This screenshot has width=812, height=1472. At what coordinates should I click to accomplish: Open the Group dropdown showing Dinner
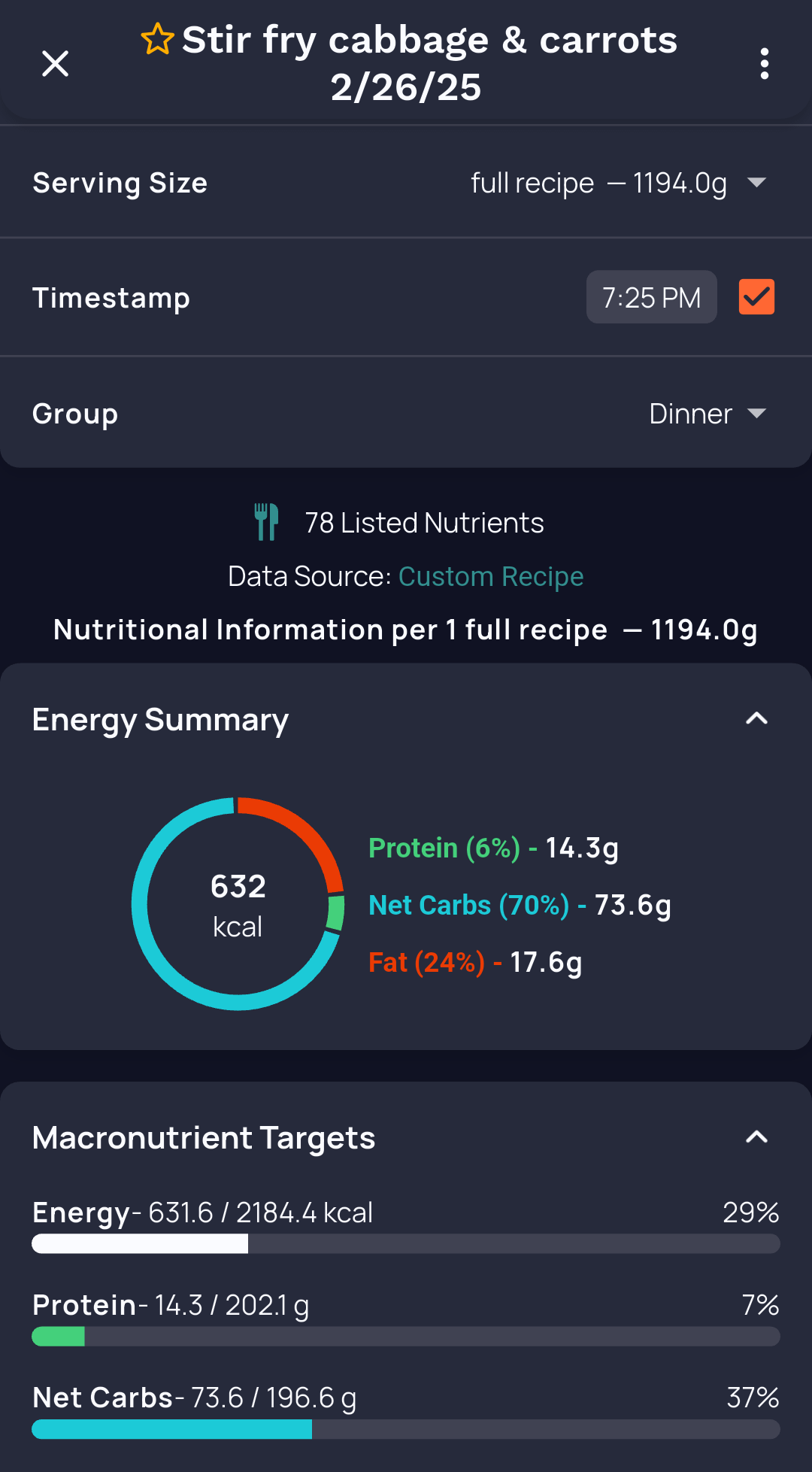click(707, 414)
